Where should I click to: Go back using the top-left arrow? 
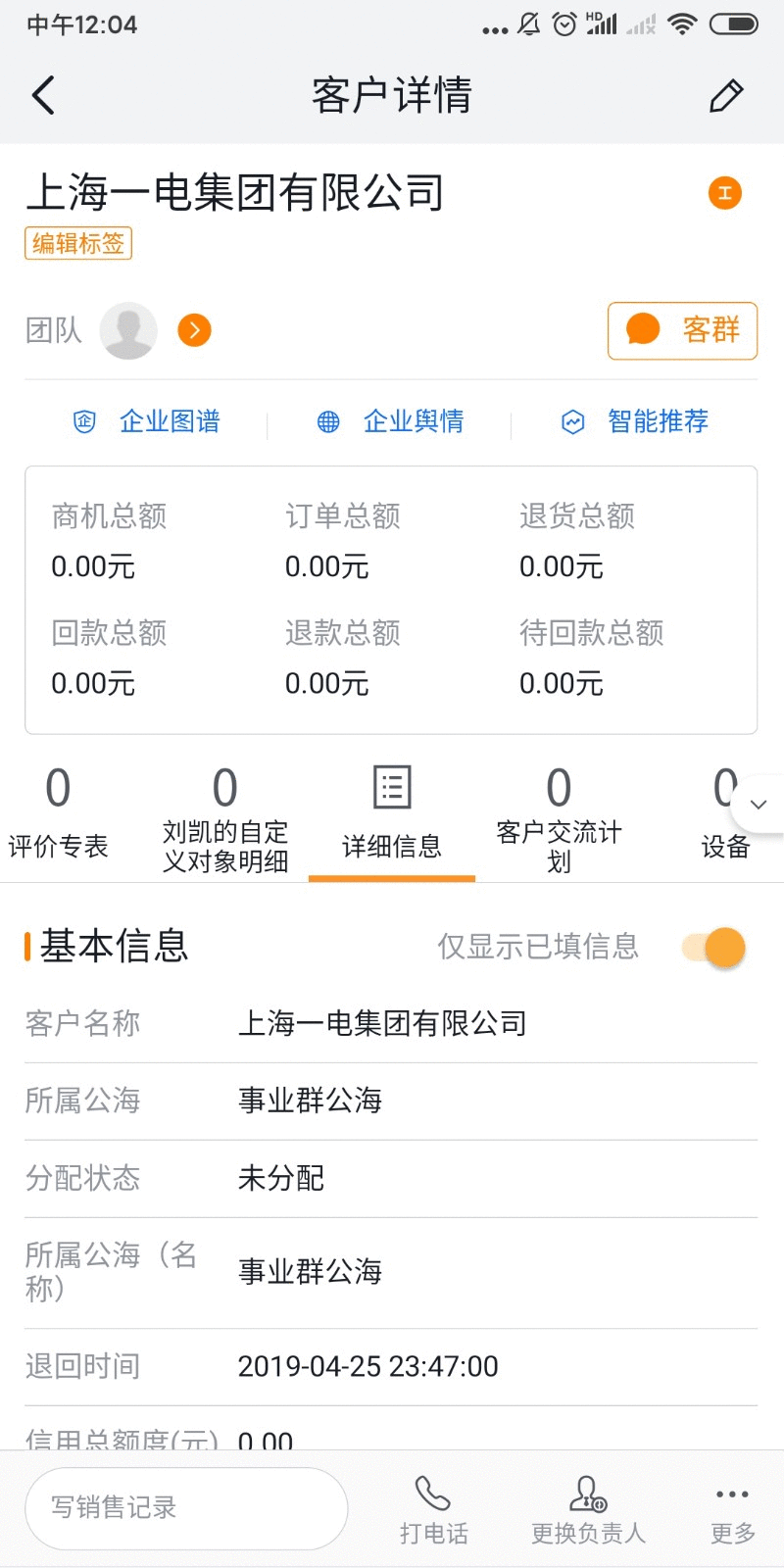[44, 96]
